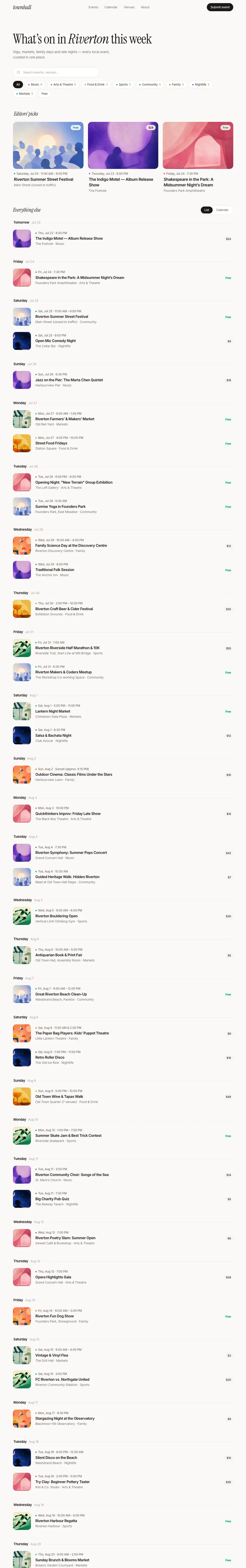This screenshot has height=1568, width=246.
Task: Open Shakespeare in the Park editors' pick
Action: [197, 158]
